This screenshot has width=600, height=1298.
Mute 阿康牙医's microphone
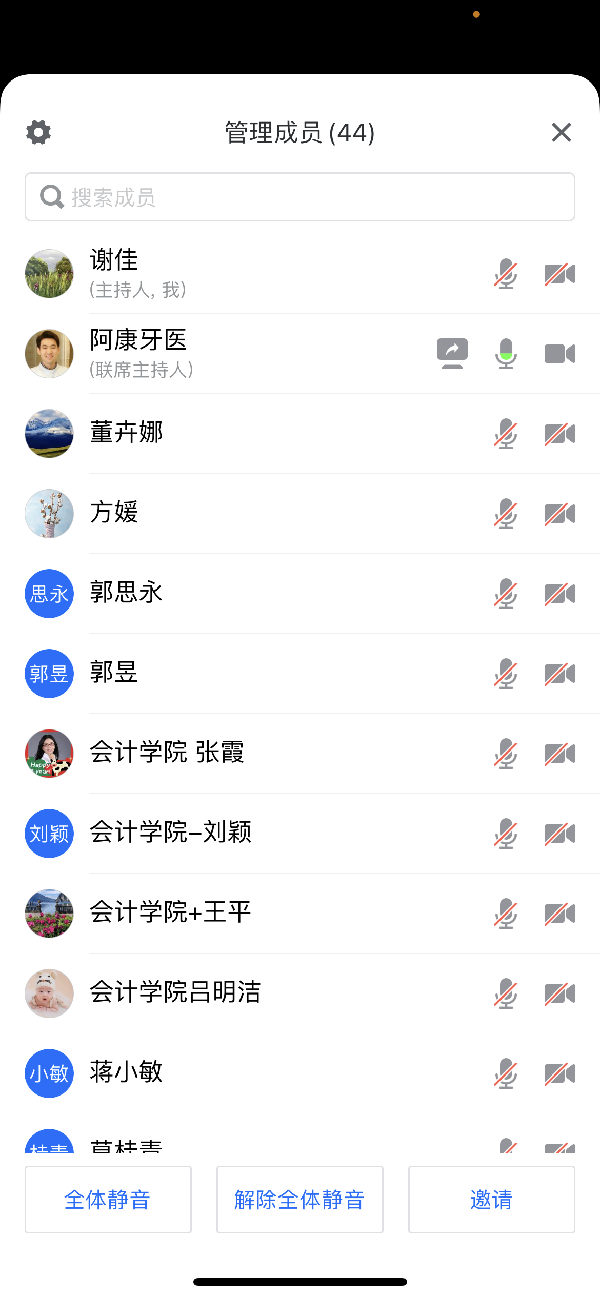[507, 353]
